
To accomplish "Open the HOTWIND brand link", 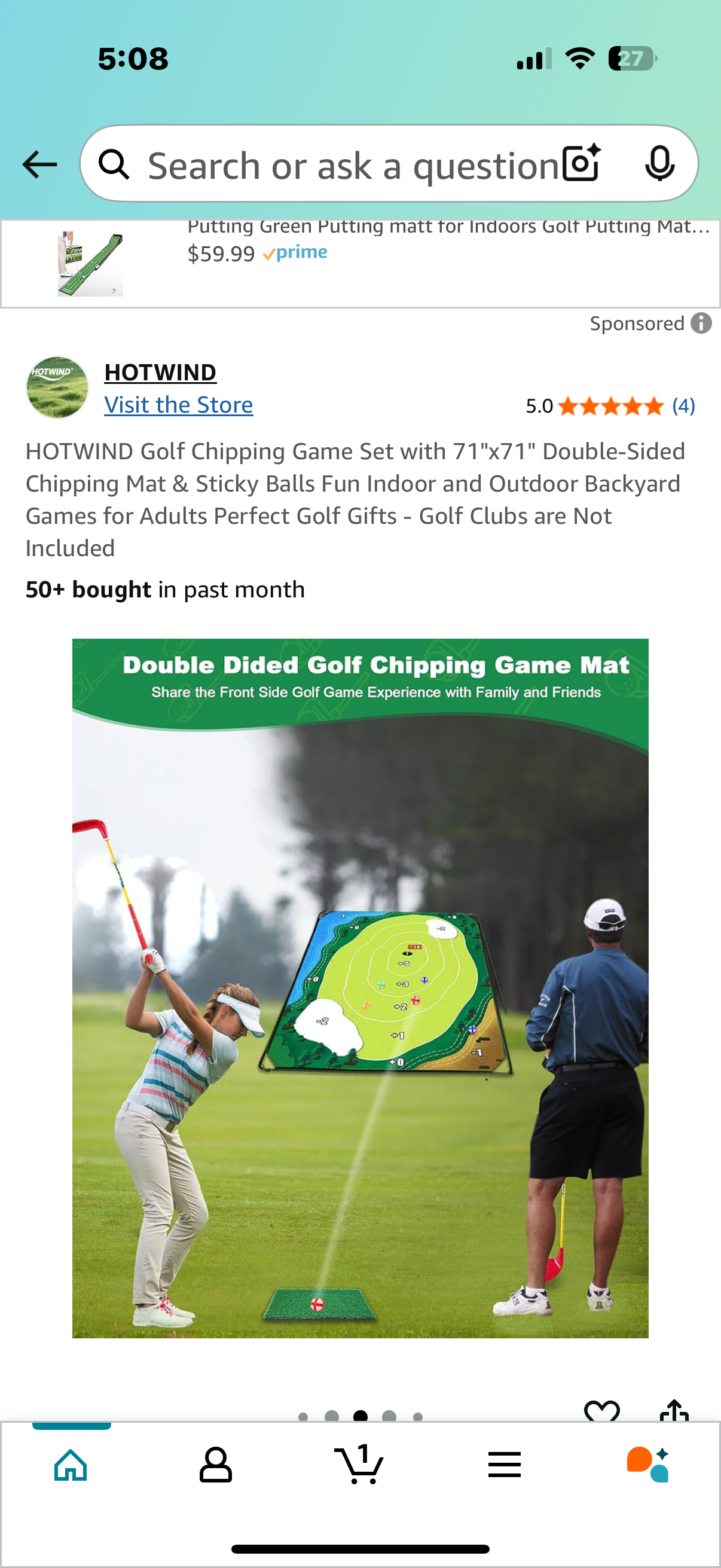I will 160,372.
